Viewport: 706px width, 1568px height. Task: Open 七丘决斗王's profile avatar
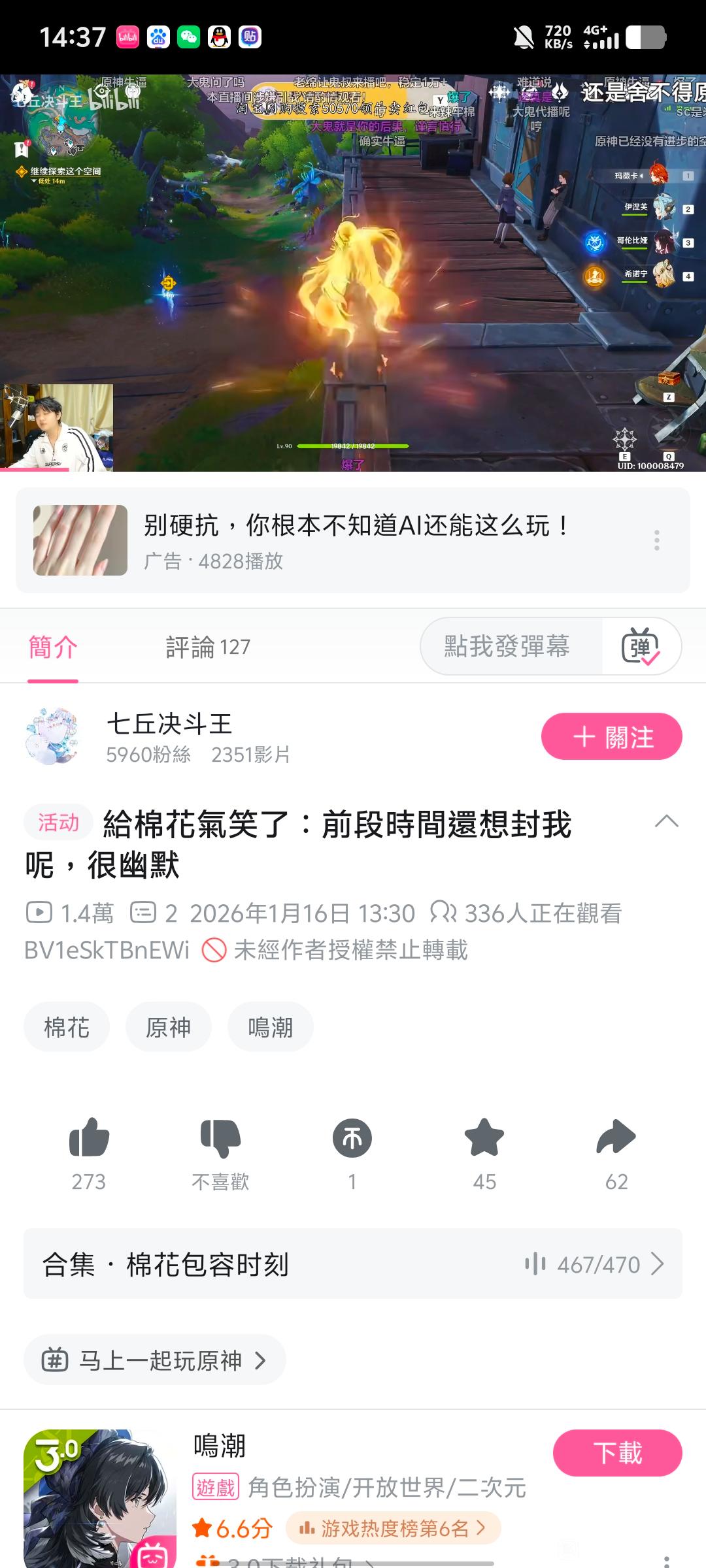click(x=52, y=736)
